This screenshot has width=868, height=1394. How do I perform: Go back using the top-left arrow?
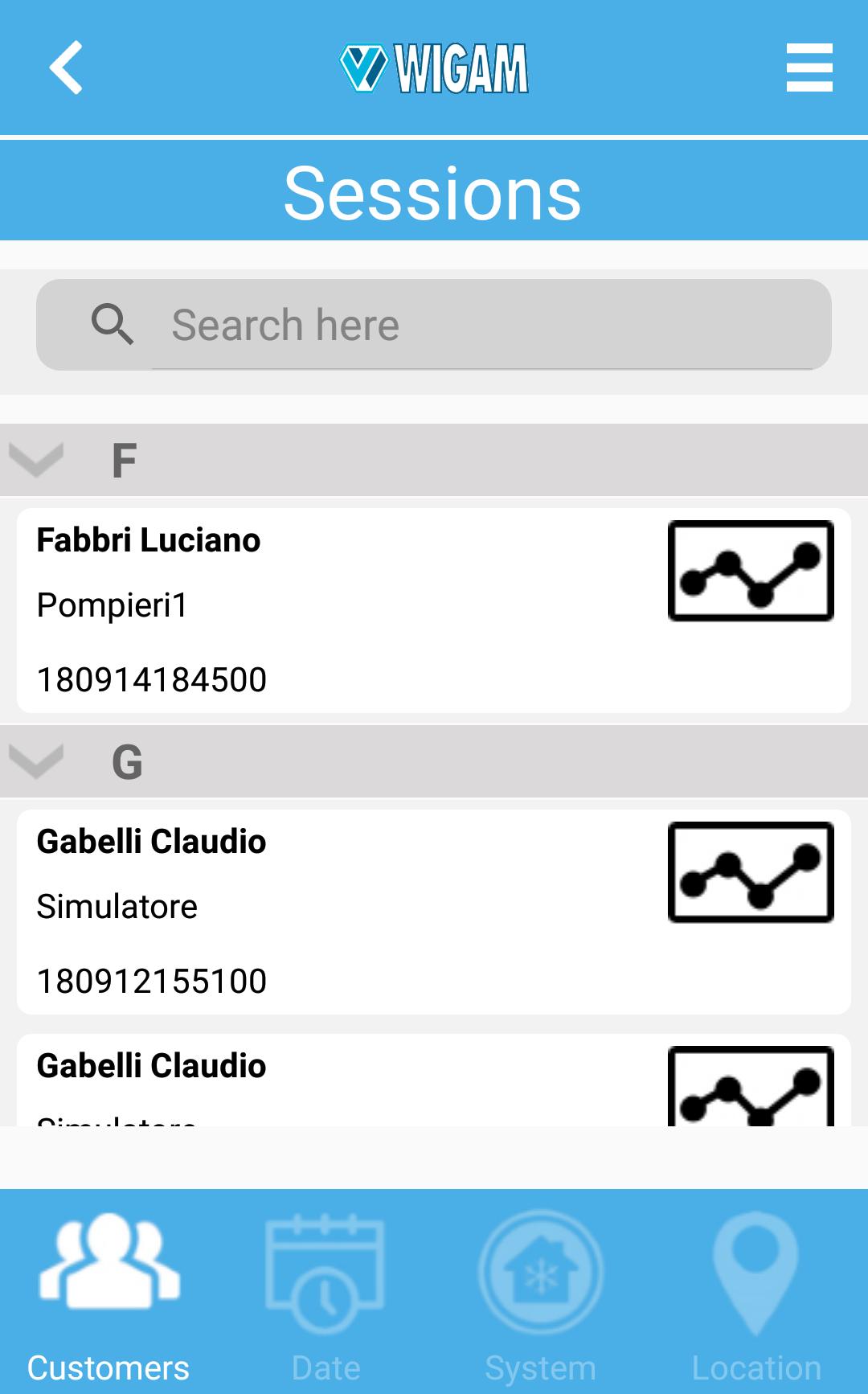coord(66,68)
